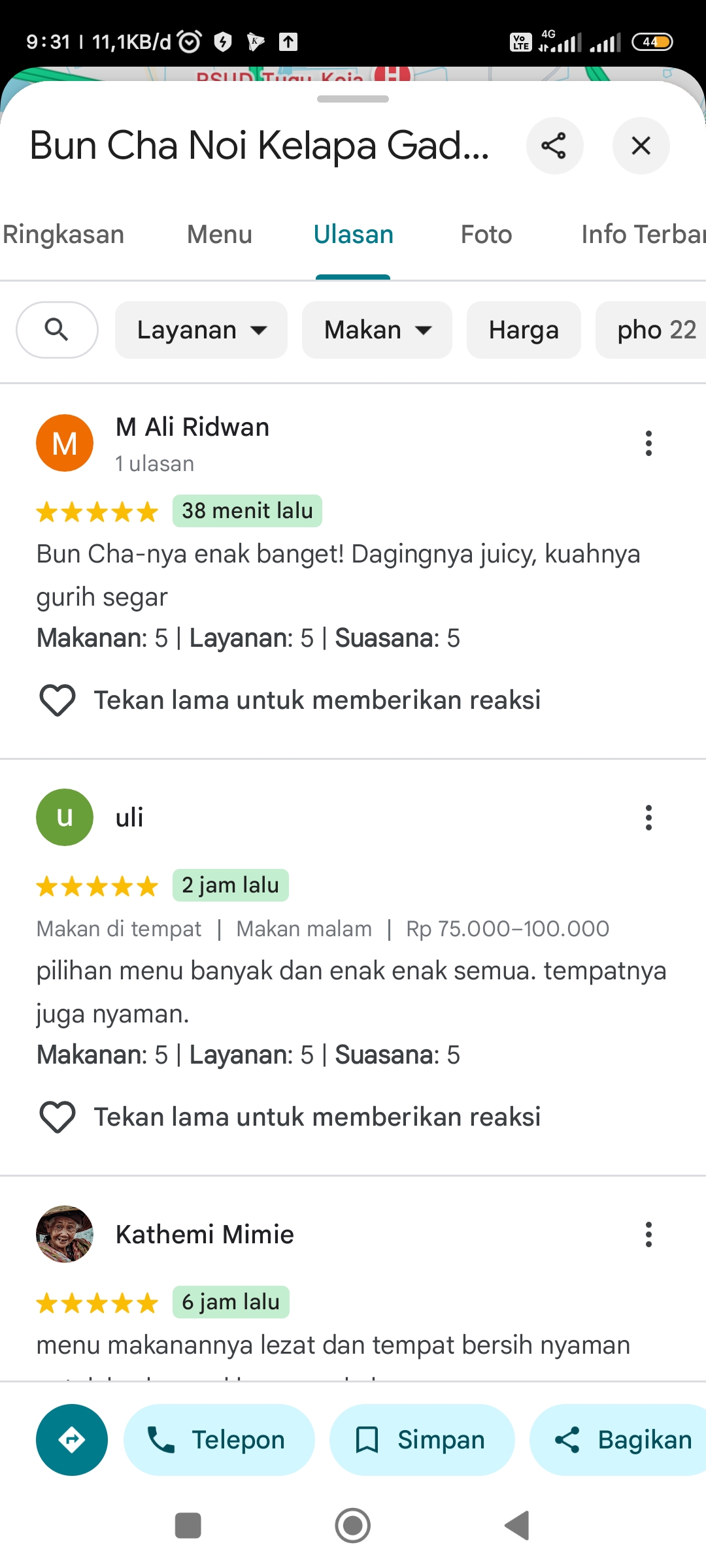Filter reviews mentioning pho

point(651,330)
